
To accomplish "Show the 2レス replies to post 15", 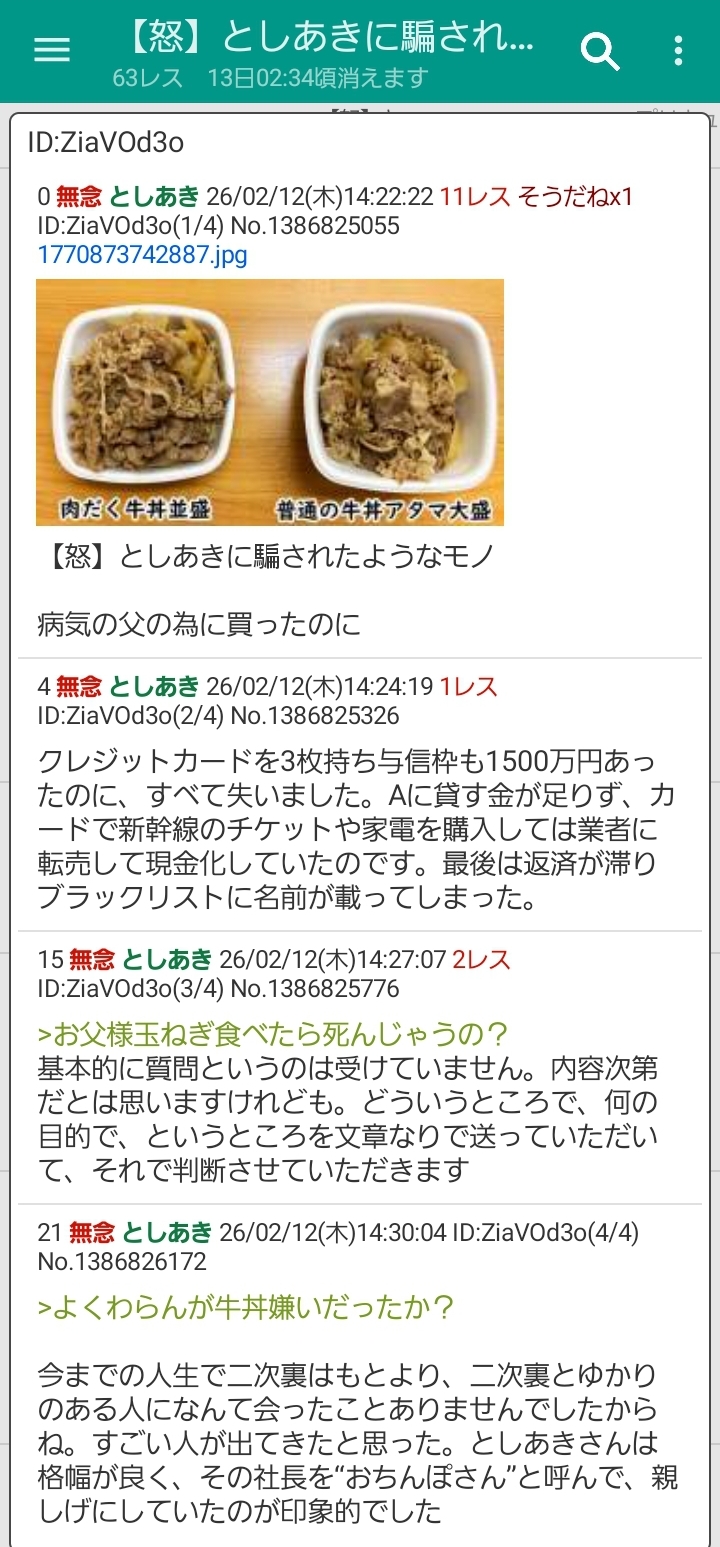I will coord(481,960).
